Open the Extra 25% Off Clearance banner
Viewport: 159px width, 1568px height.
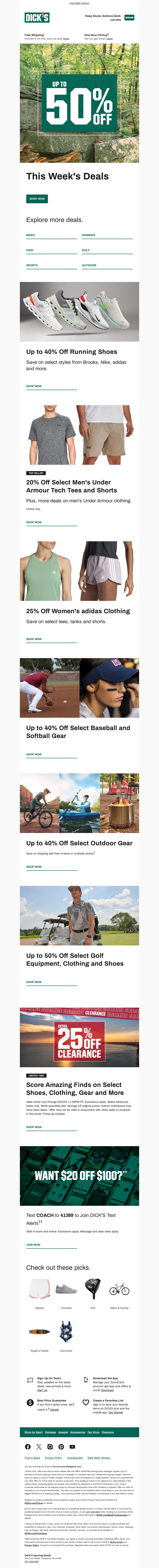79,1037
